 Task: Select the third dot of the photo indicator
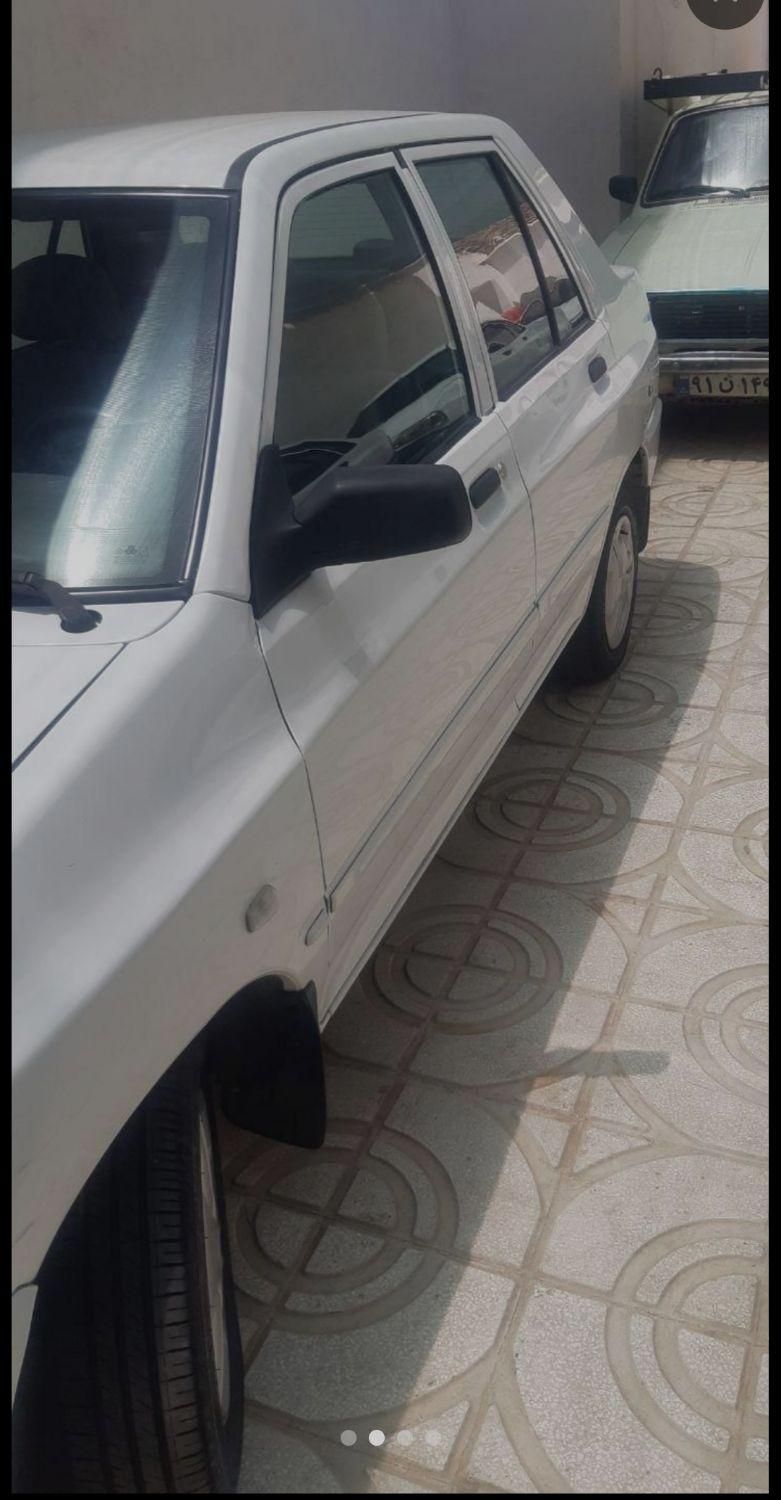point(405,1437)
